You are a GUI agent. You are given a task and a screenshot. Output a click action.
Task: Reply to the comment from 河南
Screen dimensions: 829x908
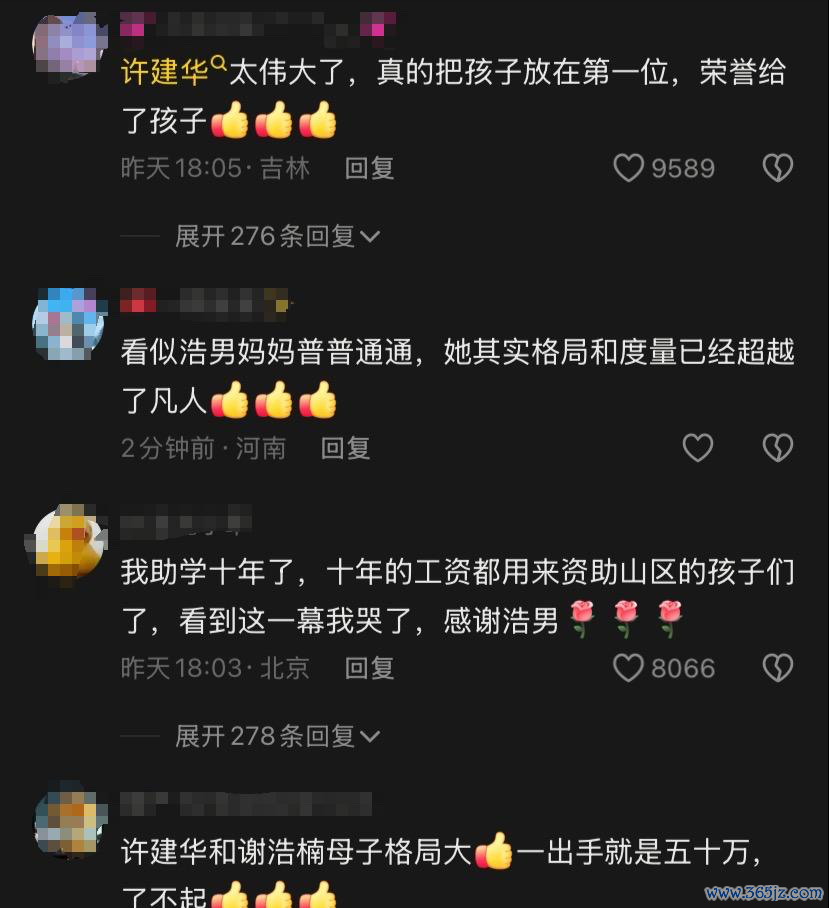click(345, 448)
